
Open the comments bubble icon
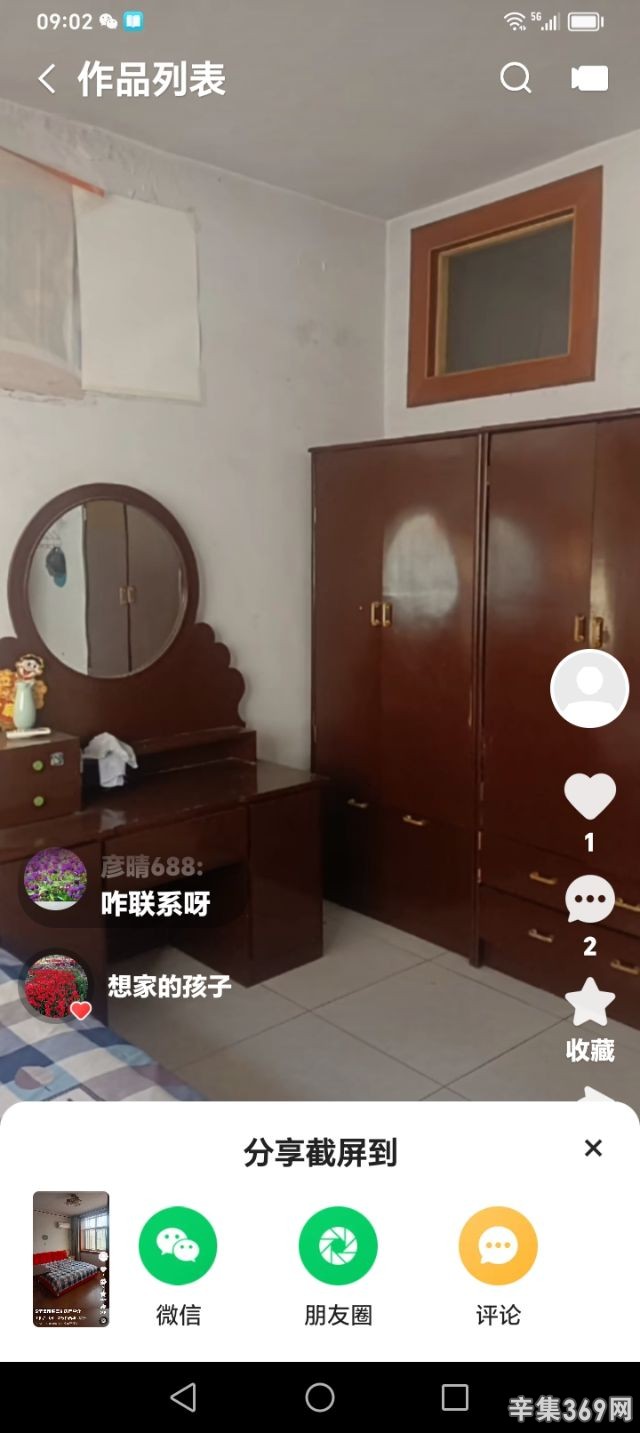point(589,900)
